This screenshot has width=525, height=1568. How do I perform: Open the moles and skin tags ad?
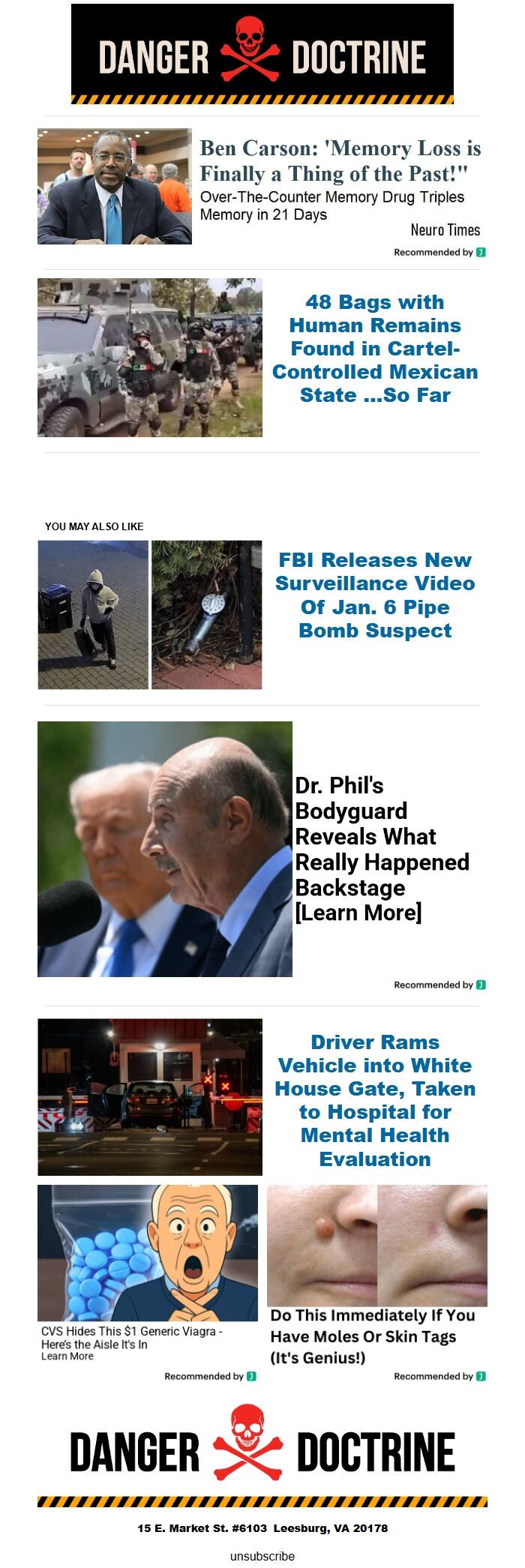point(373,1336)
